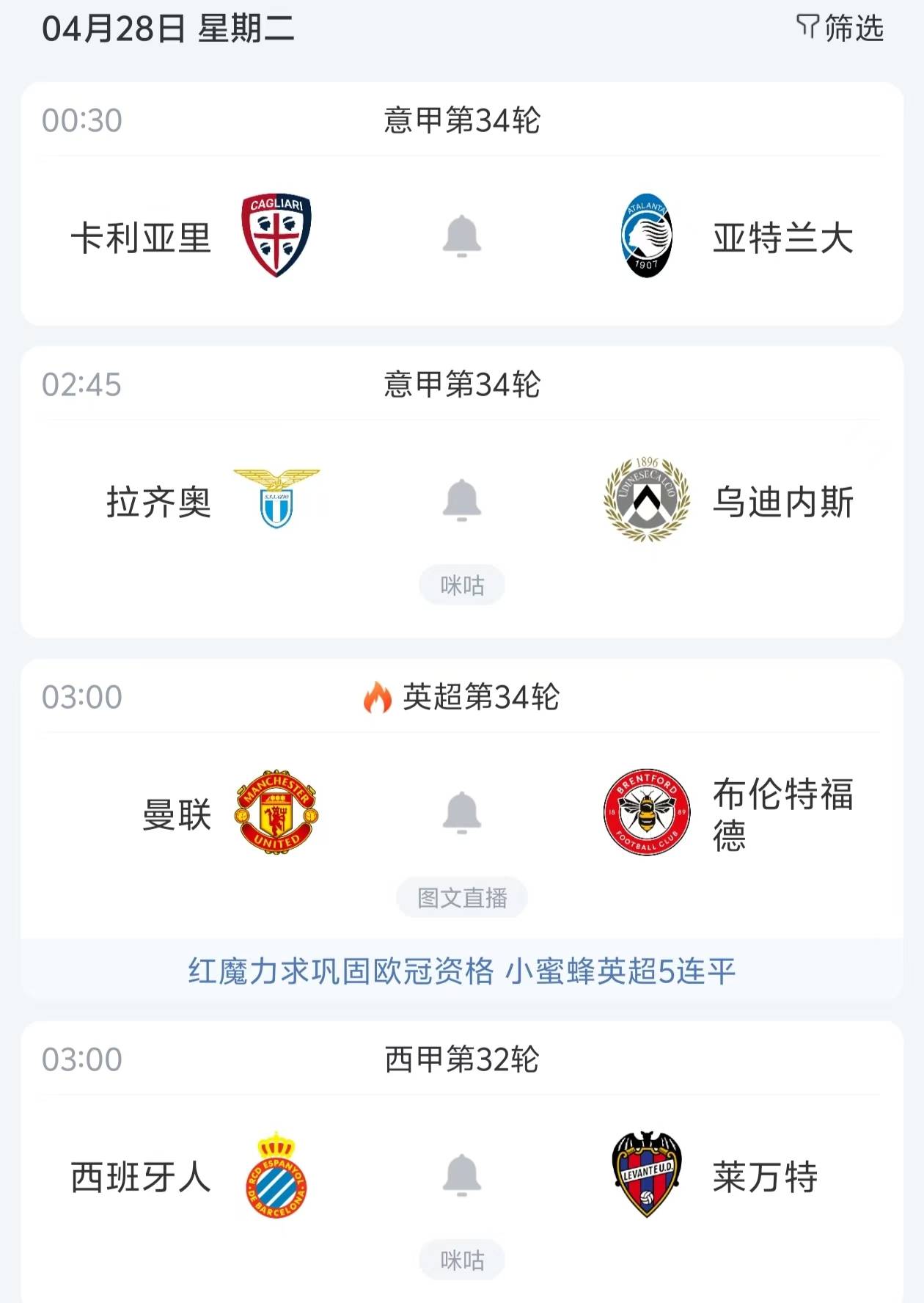Set reminder bell for 卡利亚里 vs 亚特兰大
924x1303 pixels.
[x=462, y=236]
